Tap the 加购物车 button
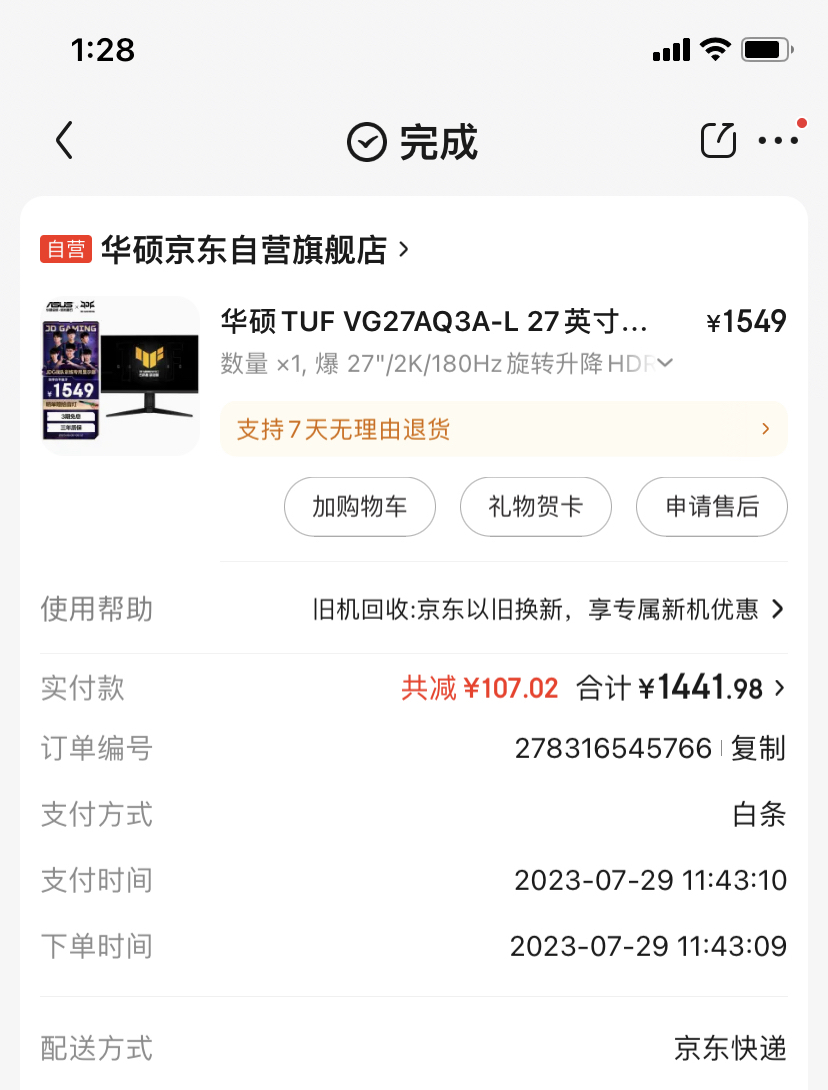The image size is (828, 1090). [x=360, y=507]
